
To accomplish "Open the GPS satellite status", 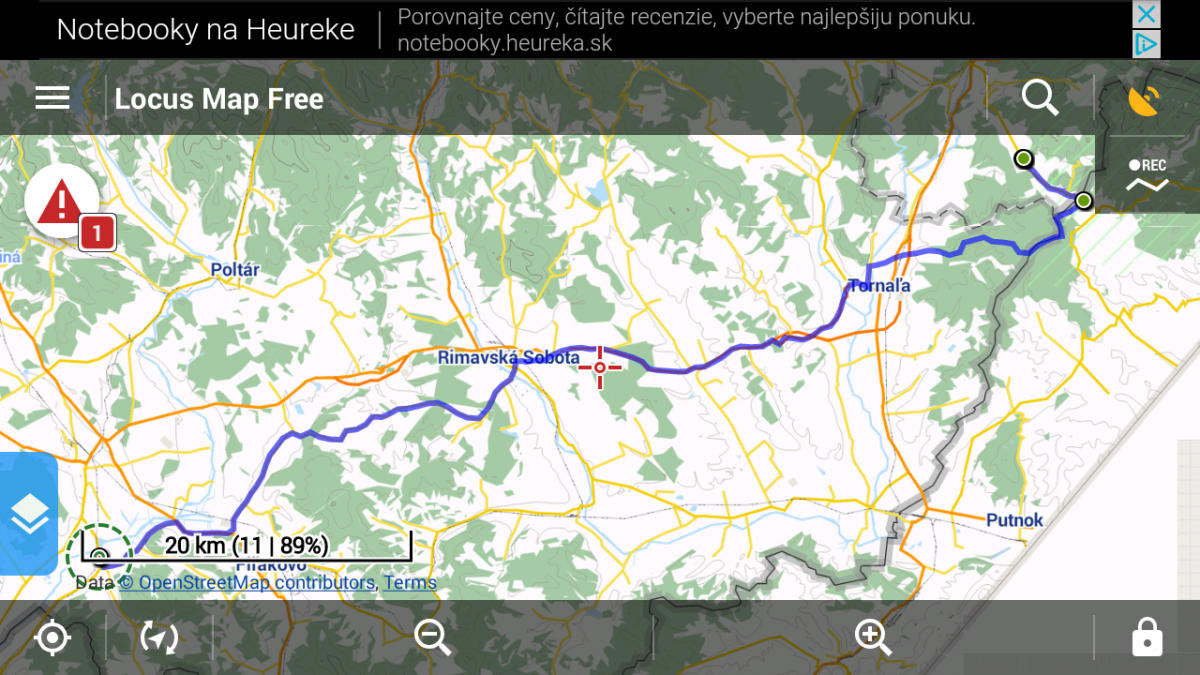I will point(1145,100).
